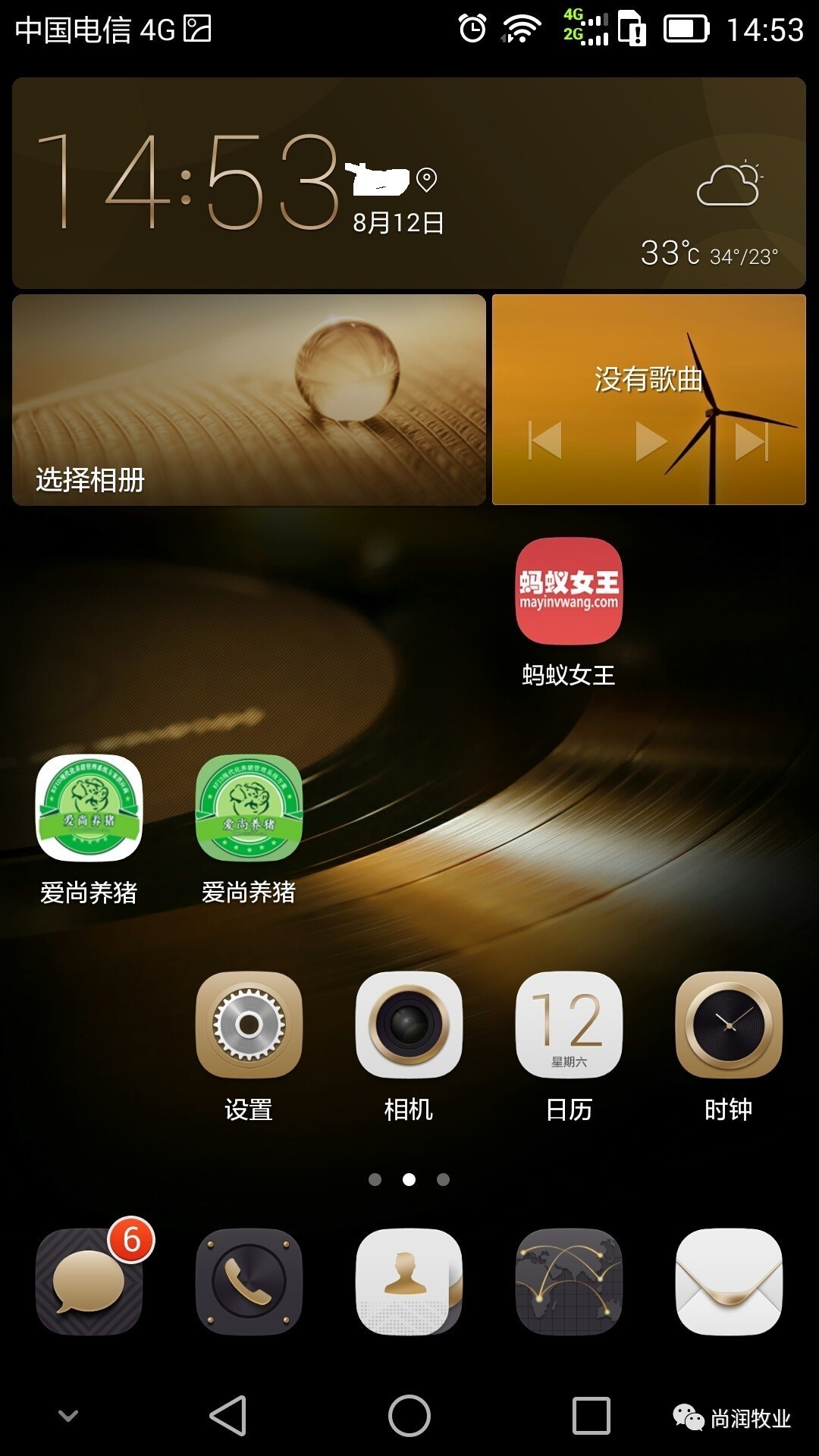Open the 日历 calendar app

point(569,1025)
